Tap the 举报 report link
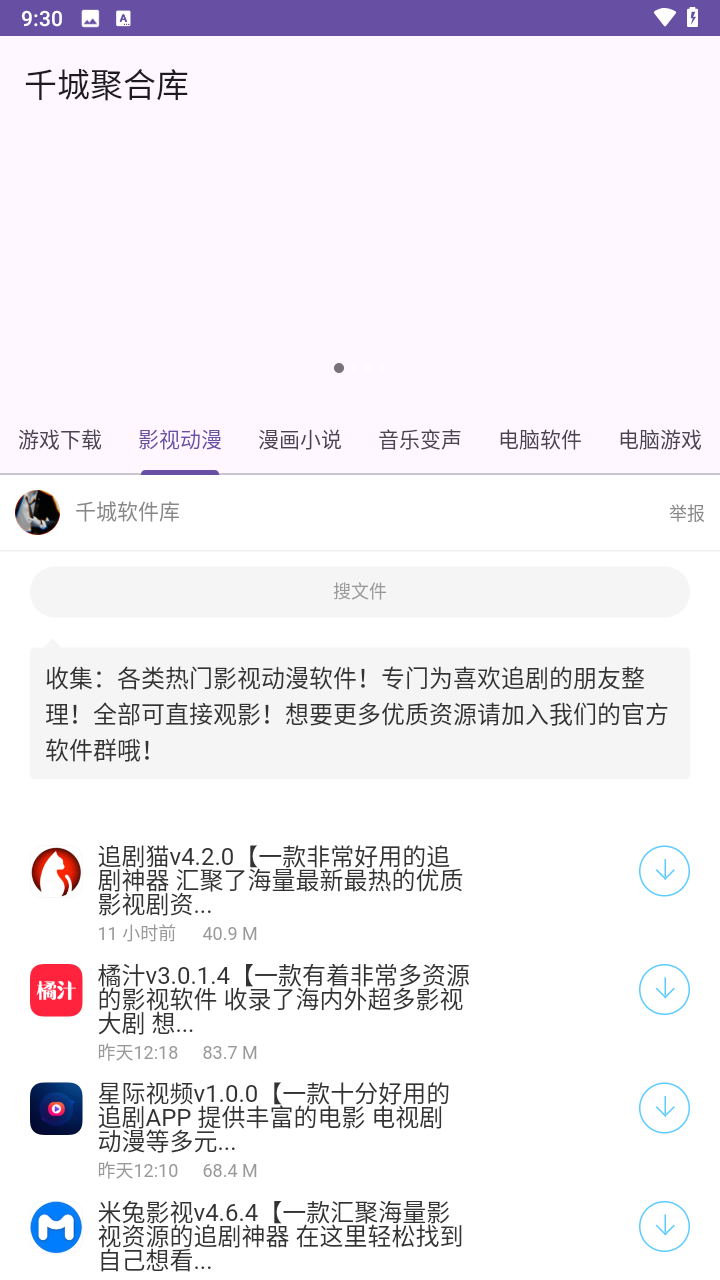Screen dimensions: 720x1280 point(686,512)
